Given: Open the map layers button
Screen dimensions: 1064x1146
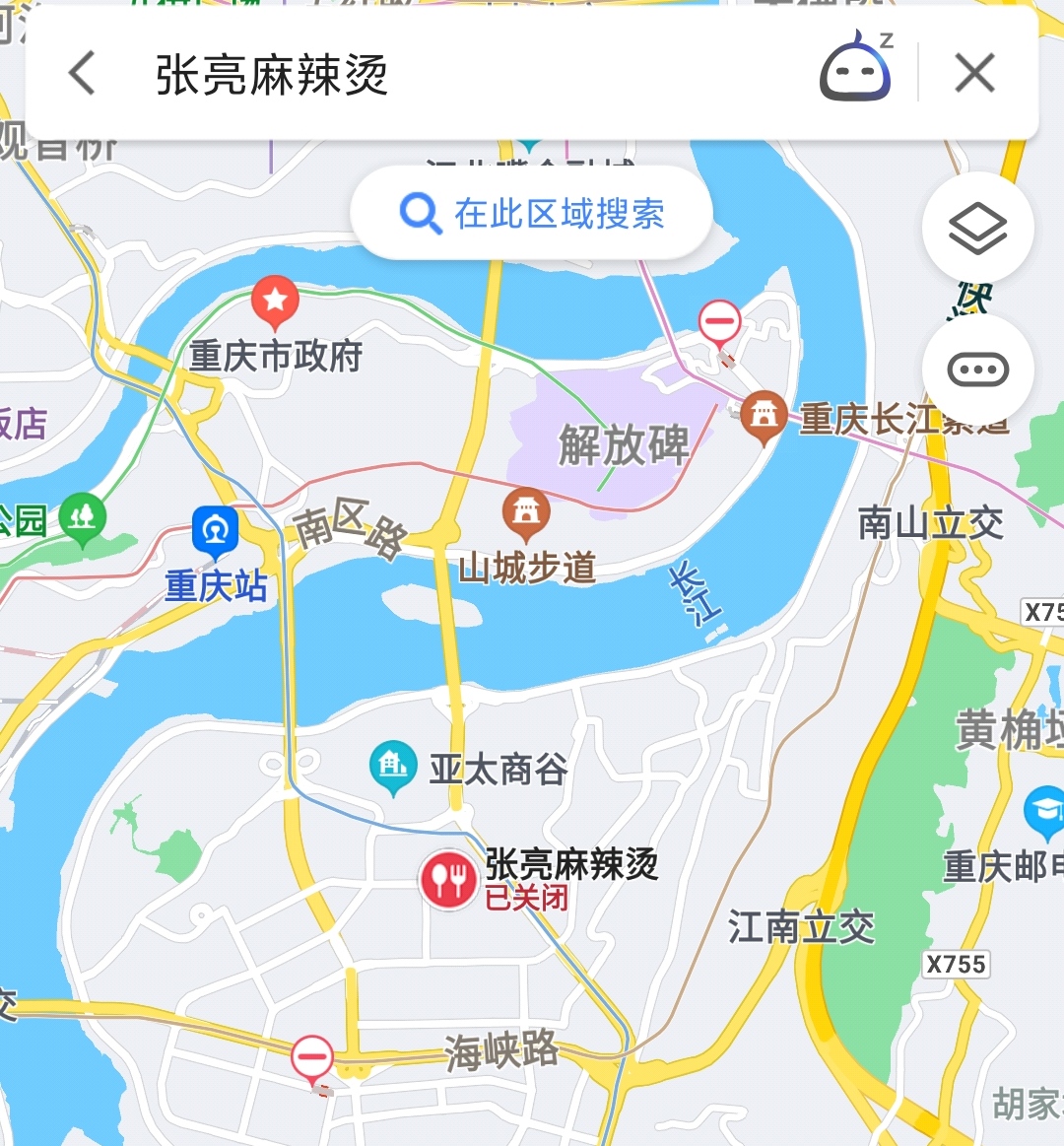Looking at the screenshot, I should tap(977, 229).
